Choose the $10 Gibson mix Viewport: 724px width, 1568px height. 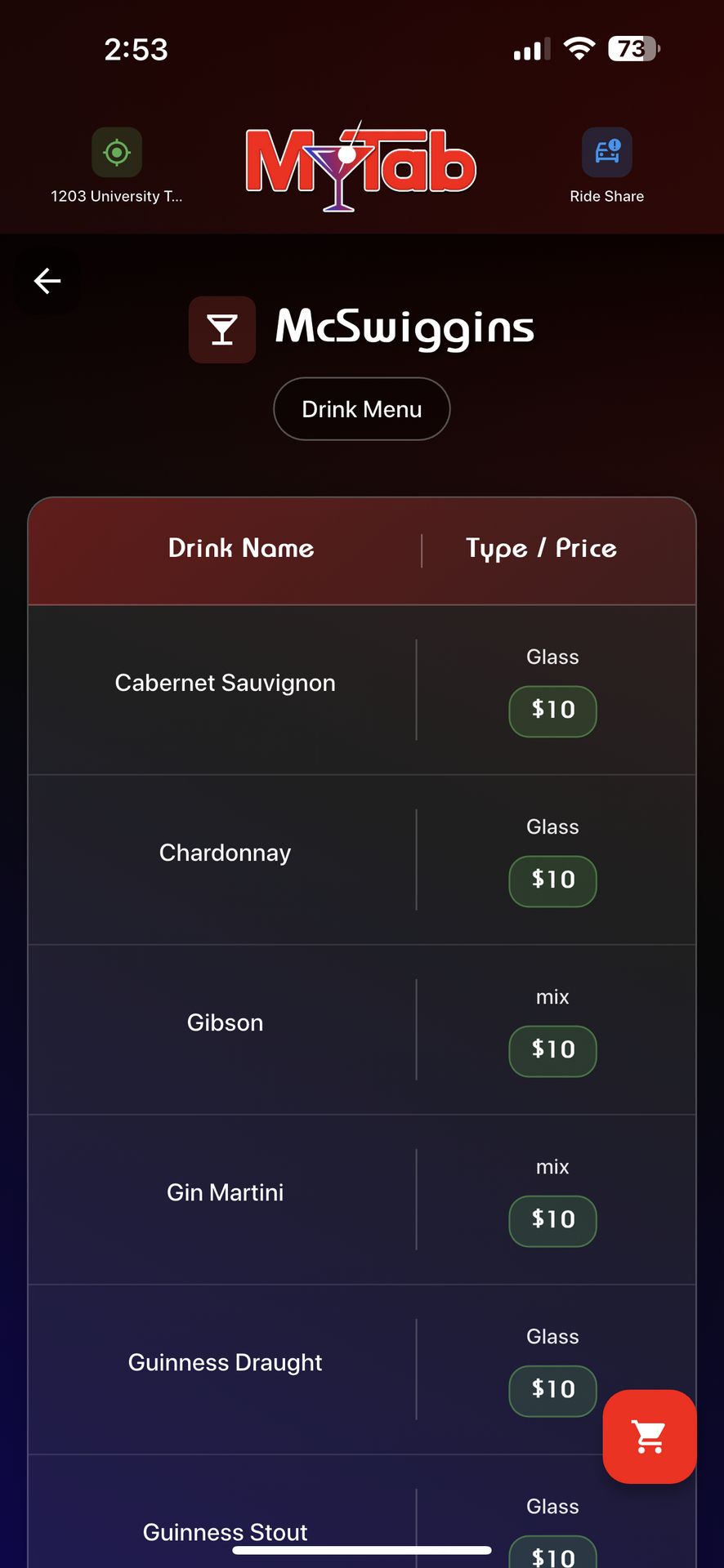coord(552,1050)
